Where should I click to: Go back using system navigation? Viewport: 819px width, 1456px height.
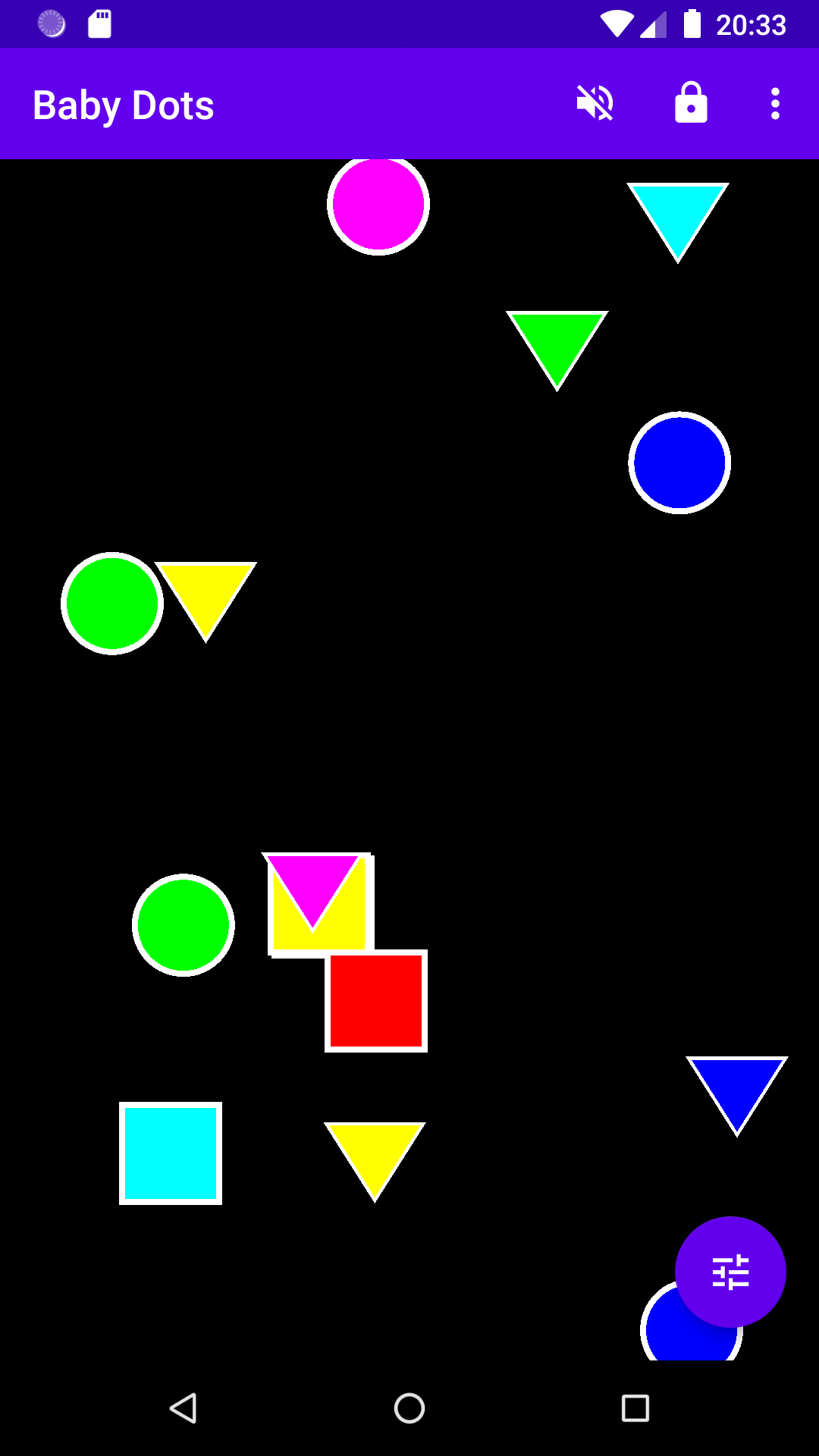pyautogui.click(x=183, y=1408)
